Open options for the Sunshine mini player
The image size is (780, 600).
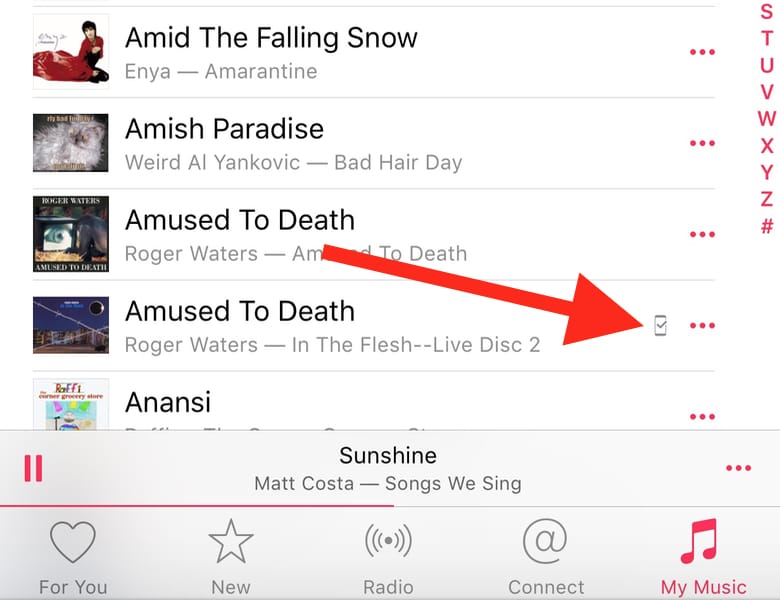click(738, 468)
